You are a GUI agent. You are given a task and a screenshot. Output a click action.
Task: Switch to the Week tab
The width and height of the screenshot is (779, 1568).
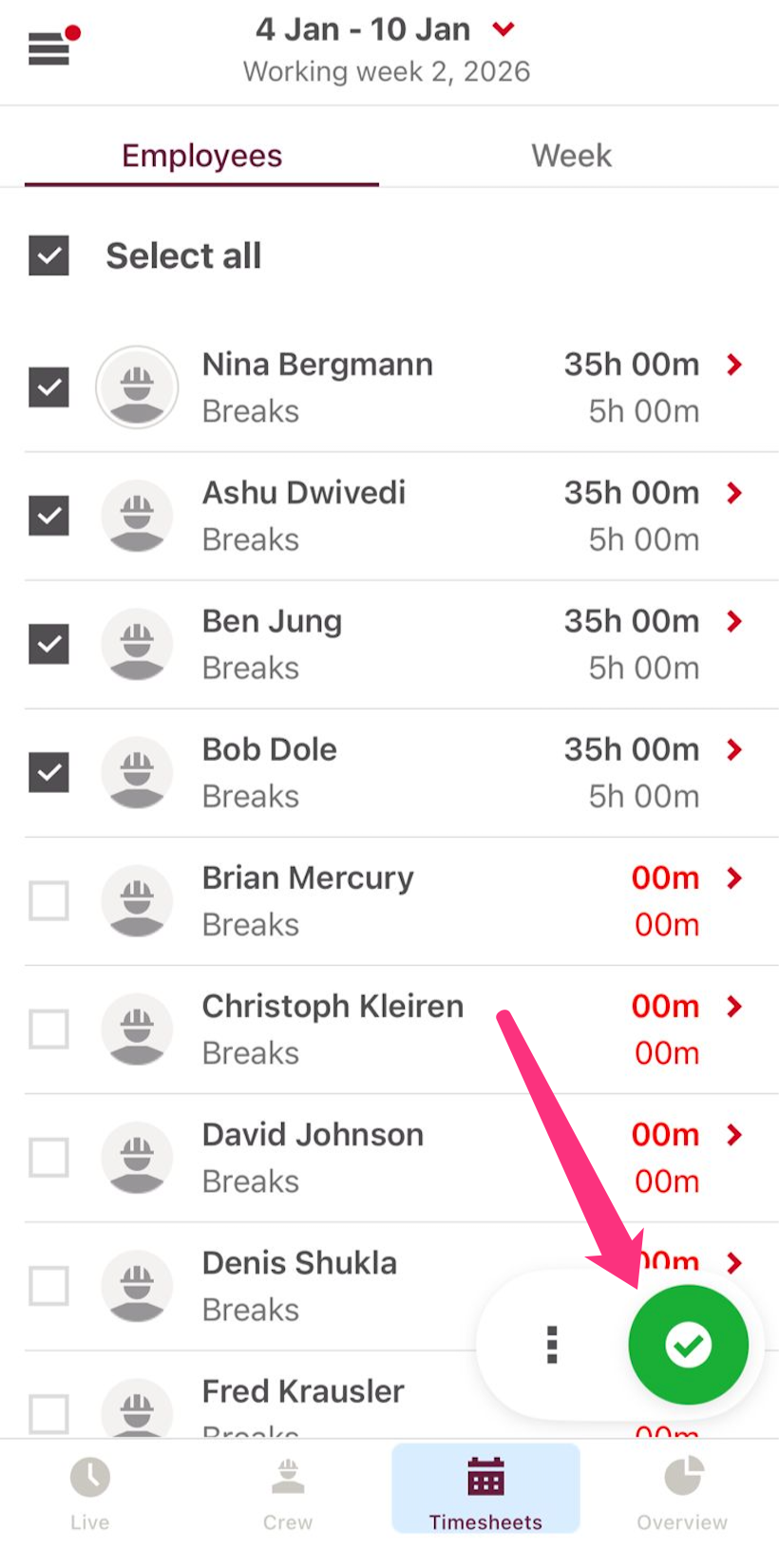point(571,156)
